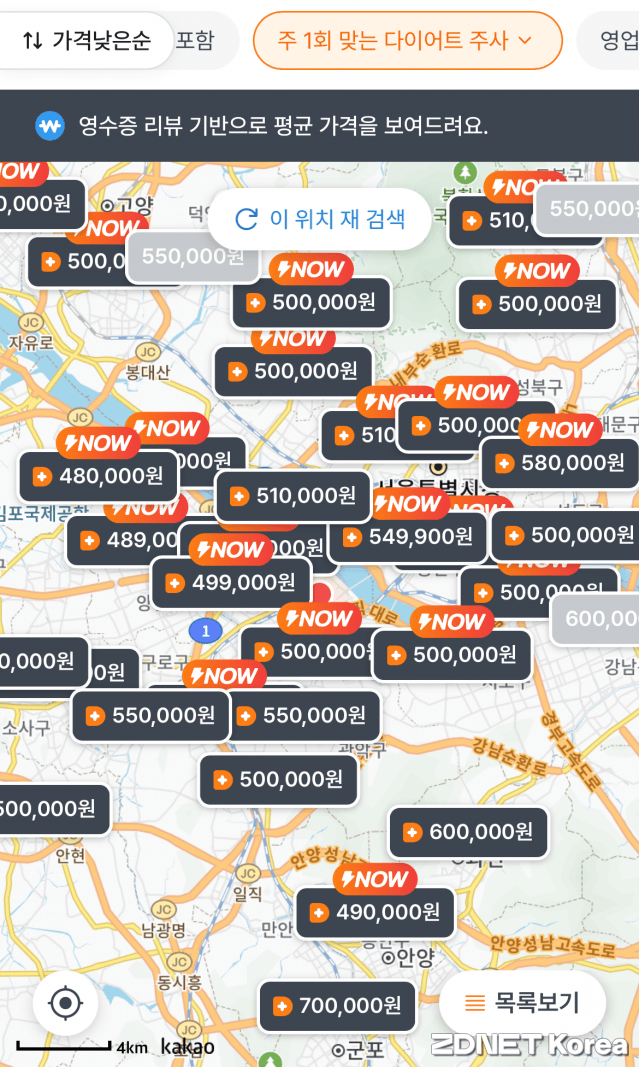Expand the 주 1회 맞는 다이어트 주사 filter
The height and width of the screenshot is (1067, 639).
point(407,41)
